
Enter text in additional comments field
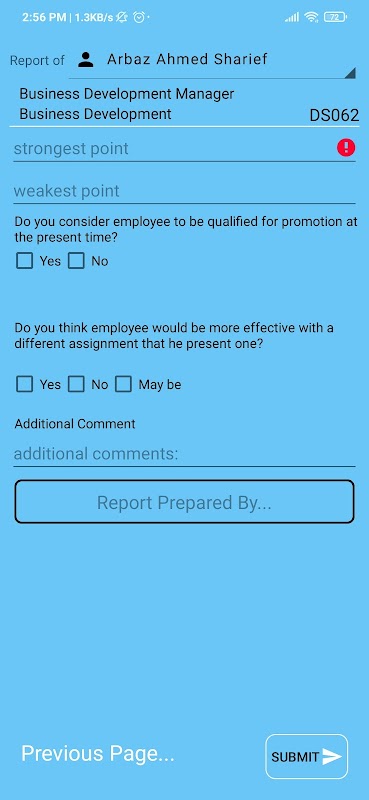[x=184, y=454]
